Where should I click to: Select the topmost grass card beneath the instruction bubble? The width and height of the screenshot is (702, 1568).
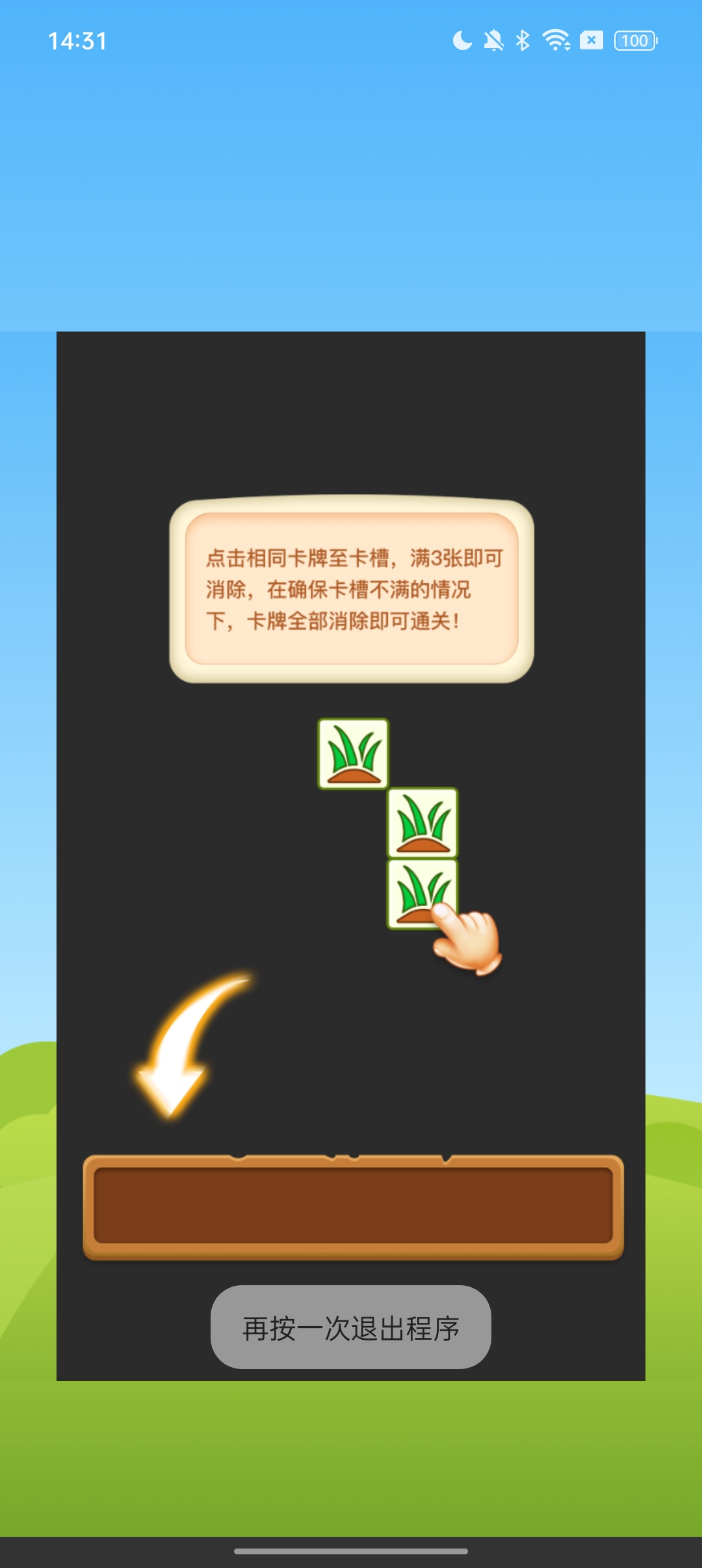[x=353, y=753]
